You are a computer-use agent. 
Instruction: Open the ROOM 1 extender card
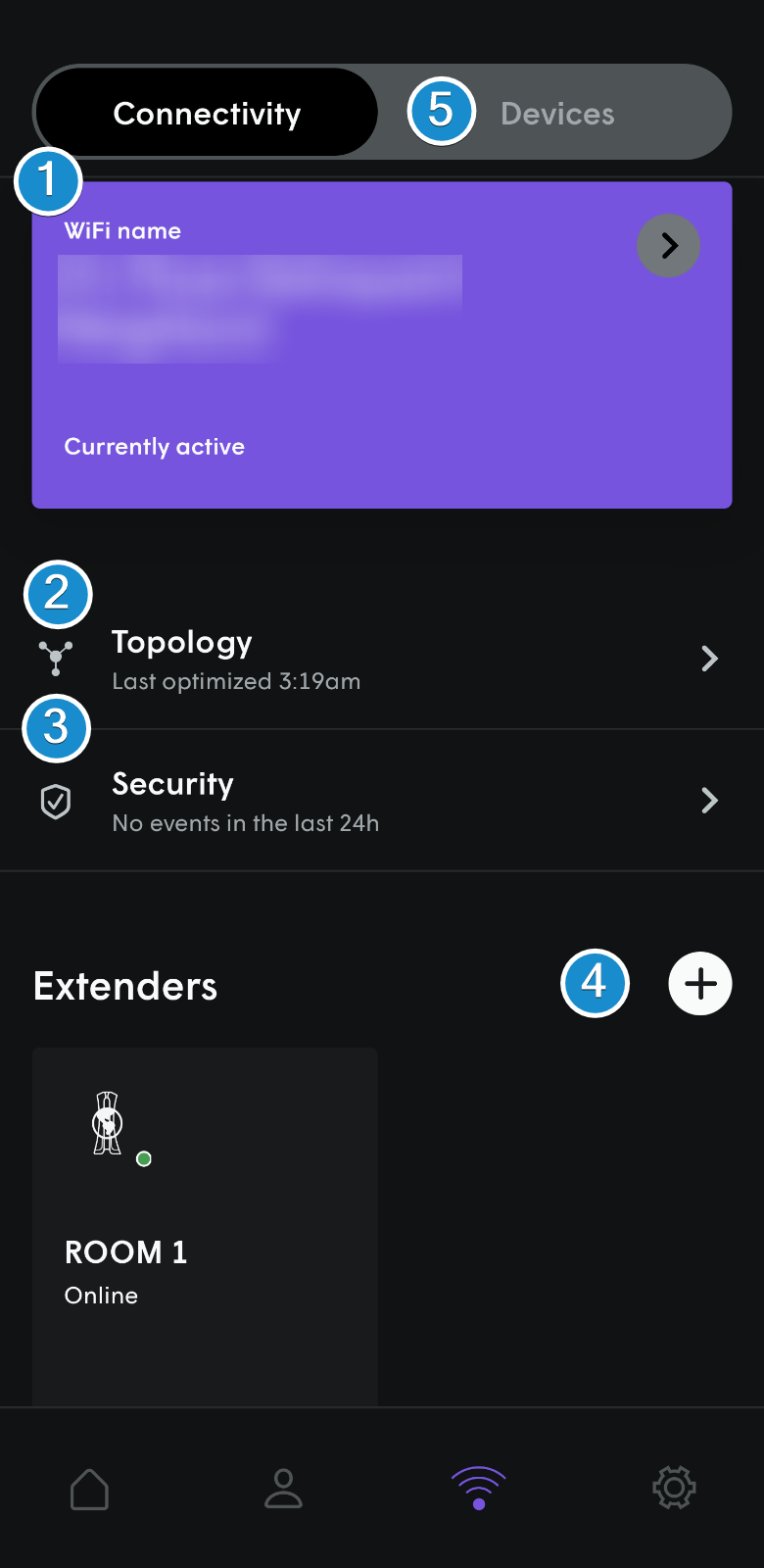click(x=205, y=1227)
